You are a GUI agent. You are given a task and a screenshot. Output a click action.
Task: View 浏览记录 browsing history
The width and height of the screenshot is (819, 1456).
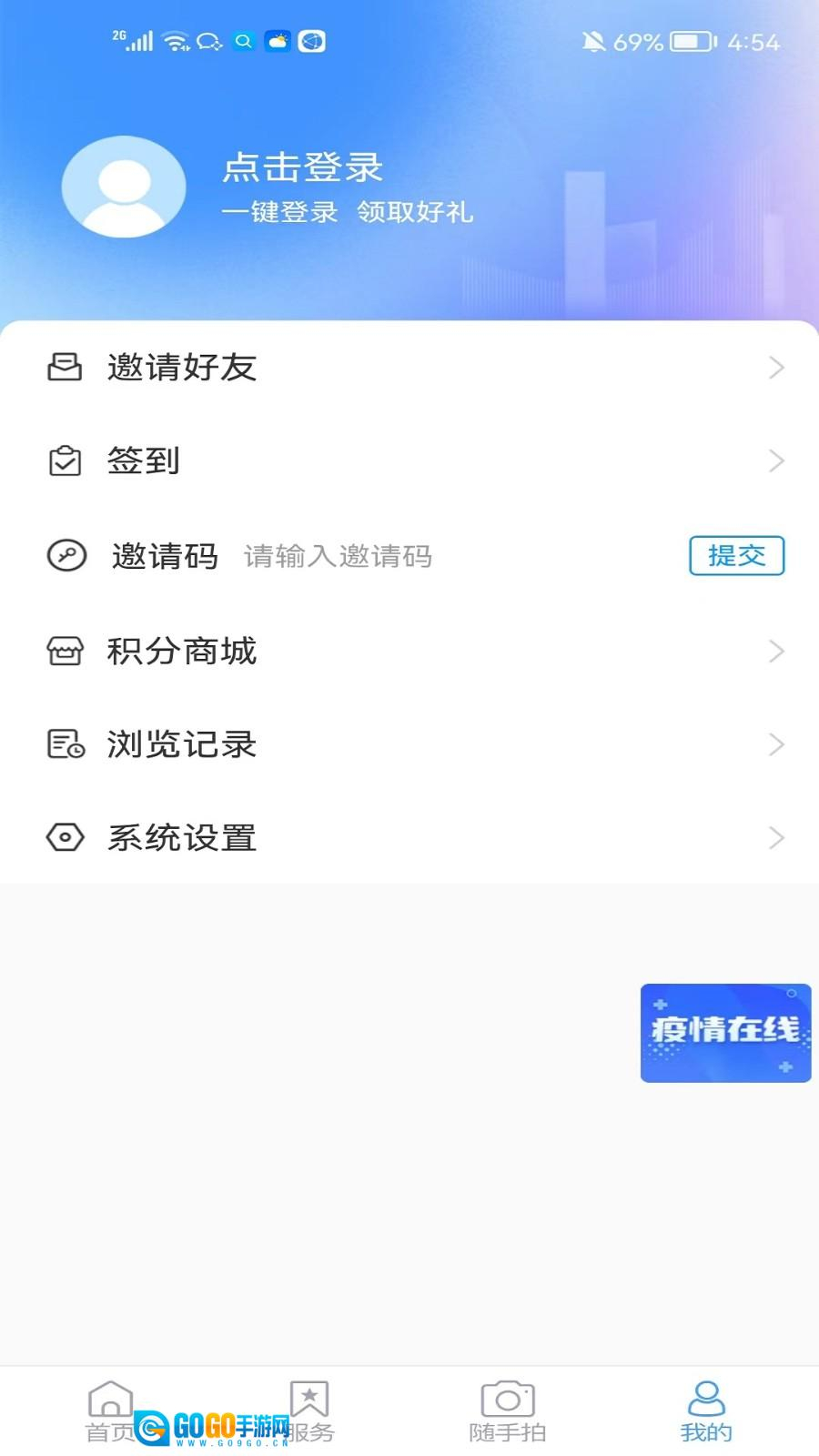coord(409,744)
